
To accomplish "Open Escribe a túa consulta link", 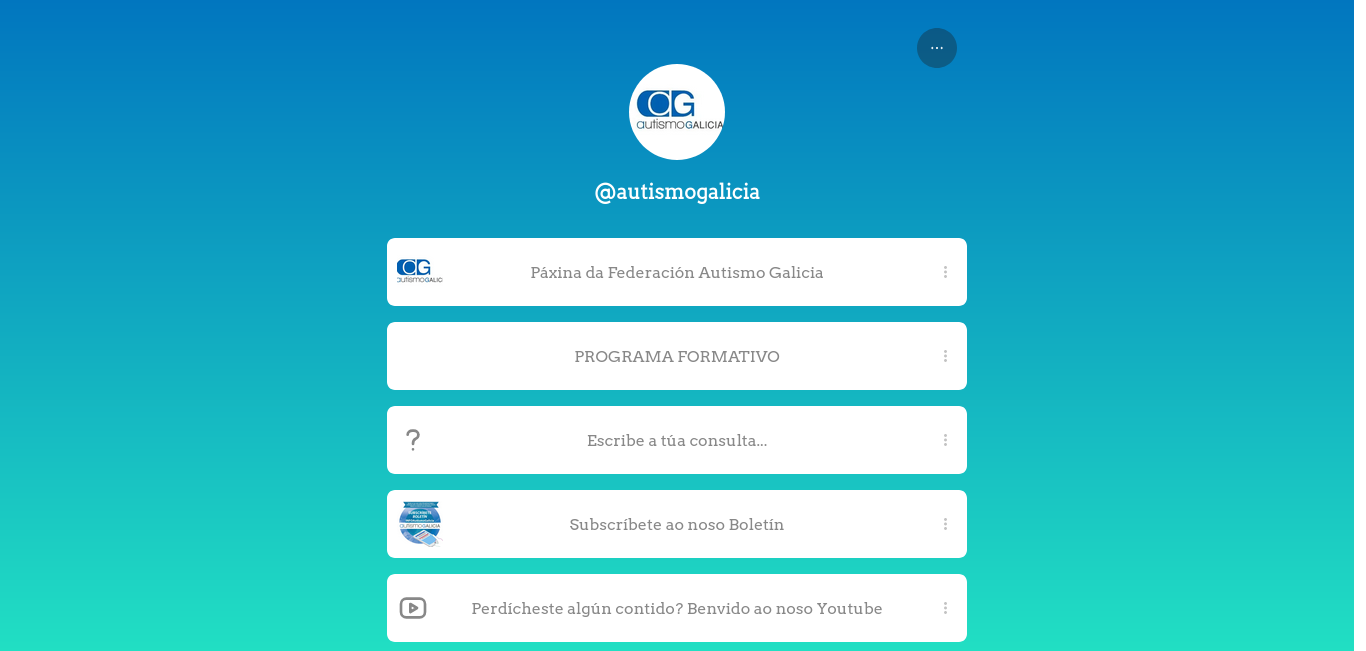I will pos(676,440).
